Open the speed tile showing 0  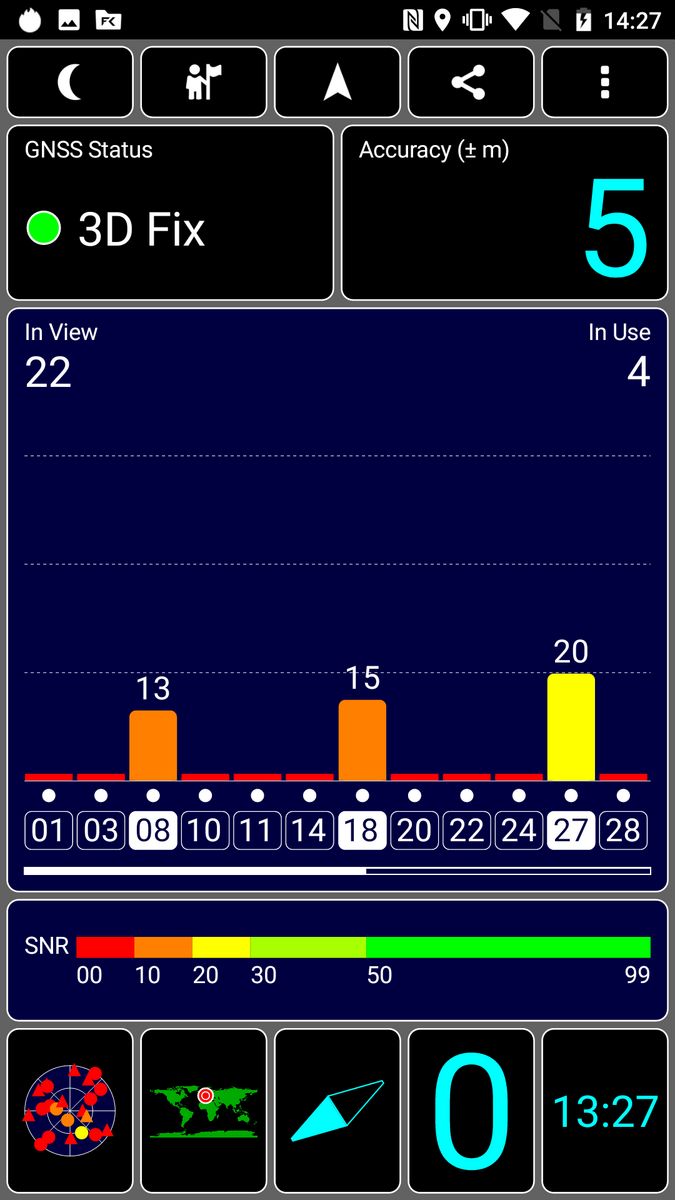[471, 1110]
